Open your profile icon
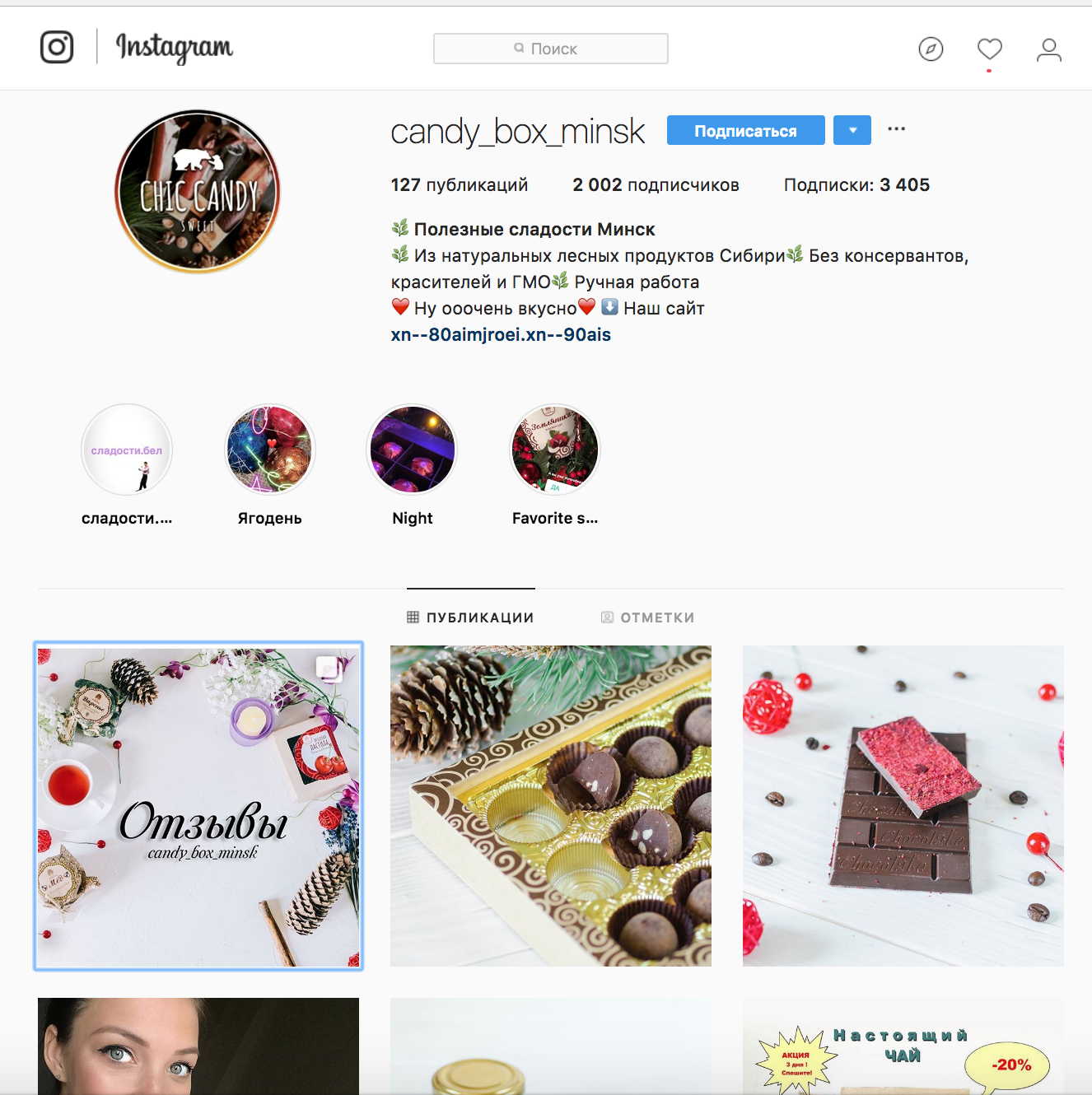 pos(1048,50)
